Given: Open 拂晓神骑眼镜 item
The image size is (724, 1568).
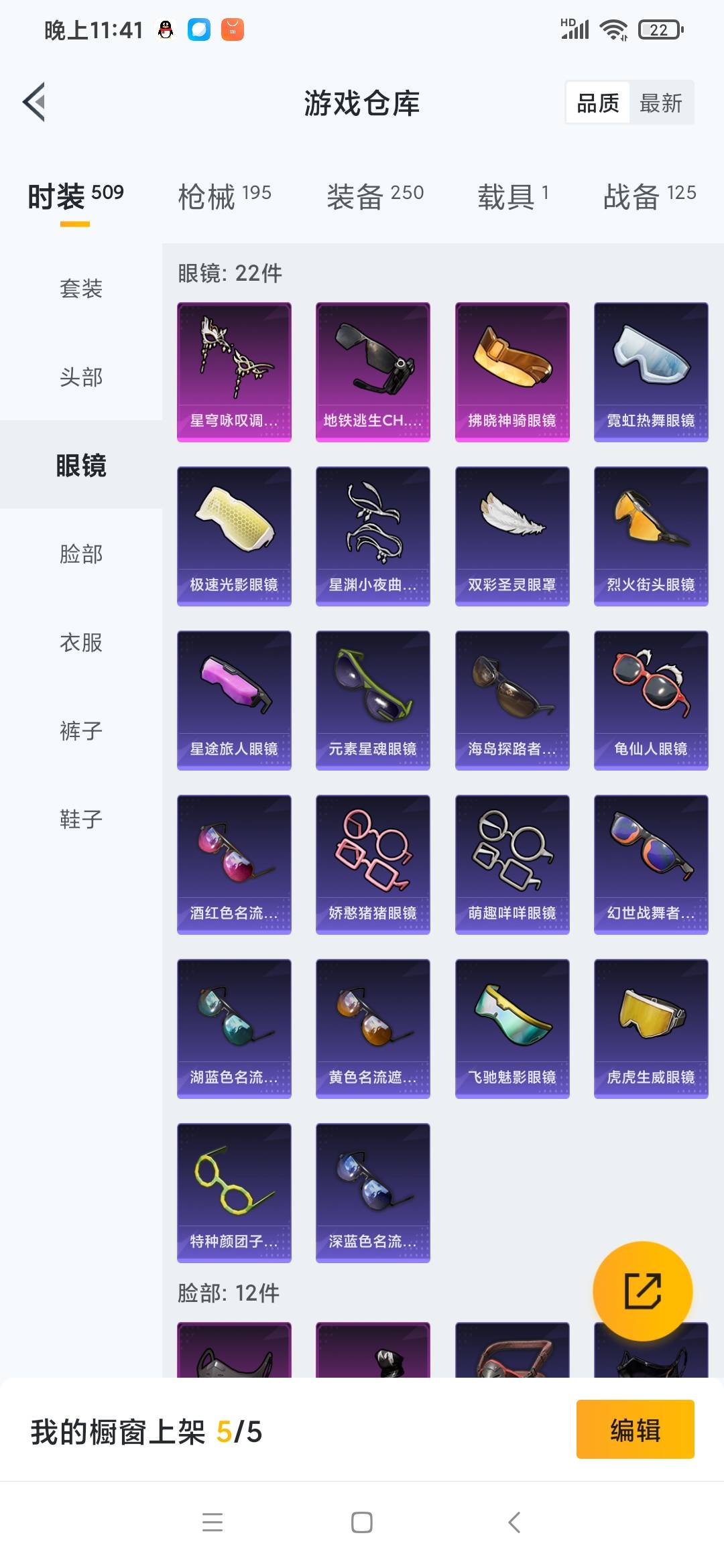Looking at the screenshot, I should click(x=512, y=372).
